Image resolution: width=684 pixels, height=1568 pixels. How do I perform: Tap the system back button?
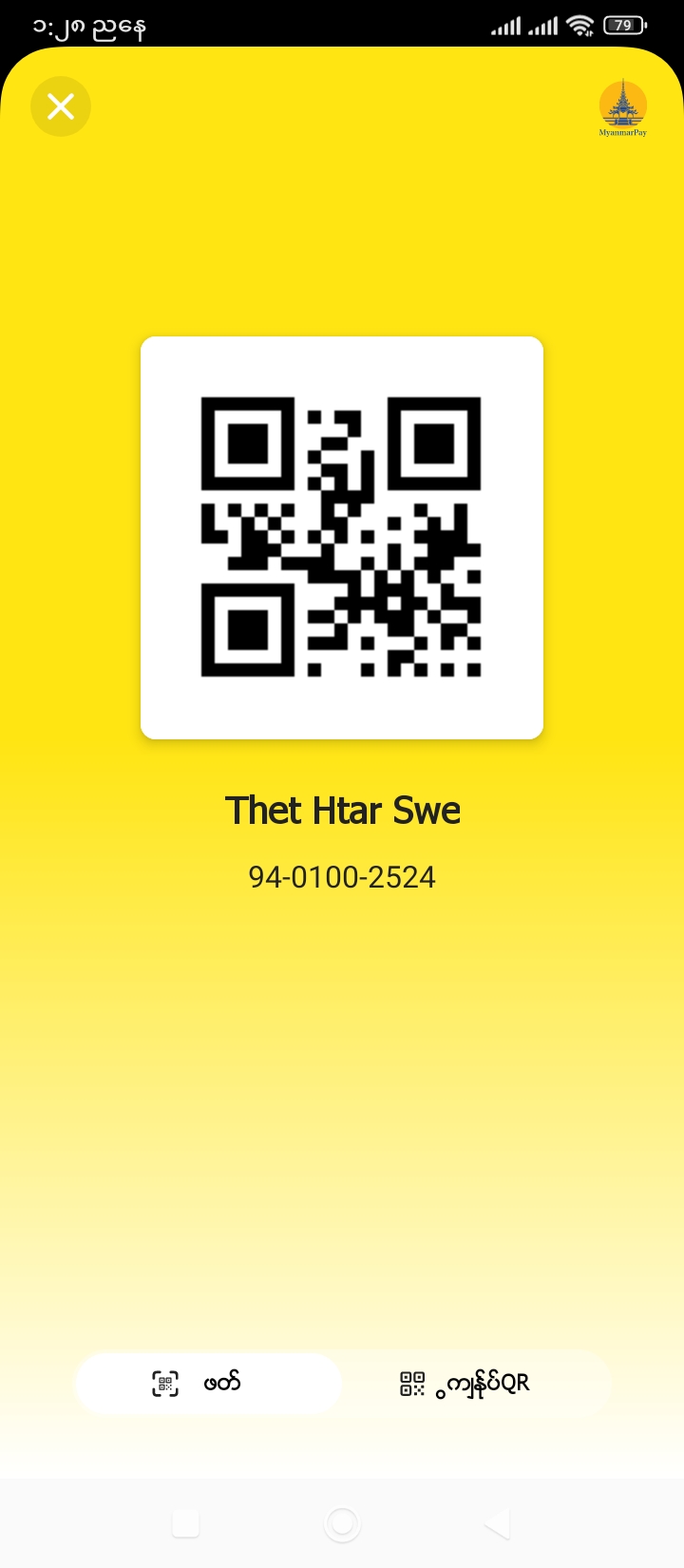498,1523
